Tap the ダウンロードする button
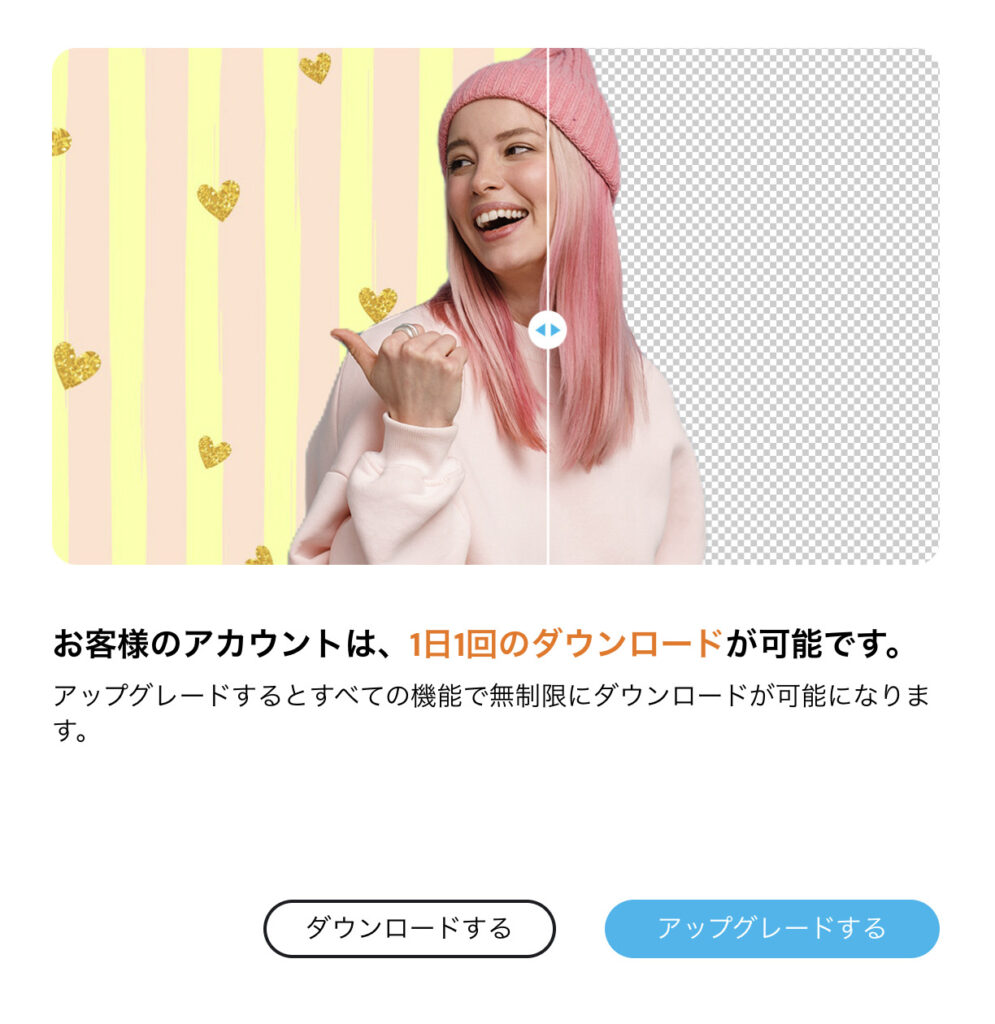Viewport: 995px width, 1024px height. pos(409,928)
